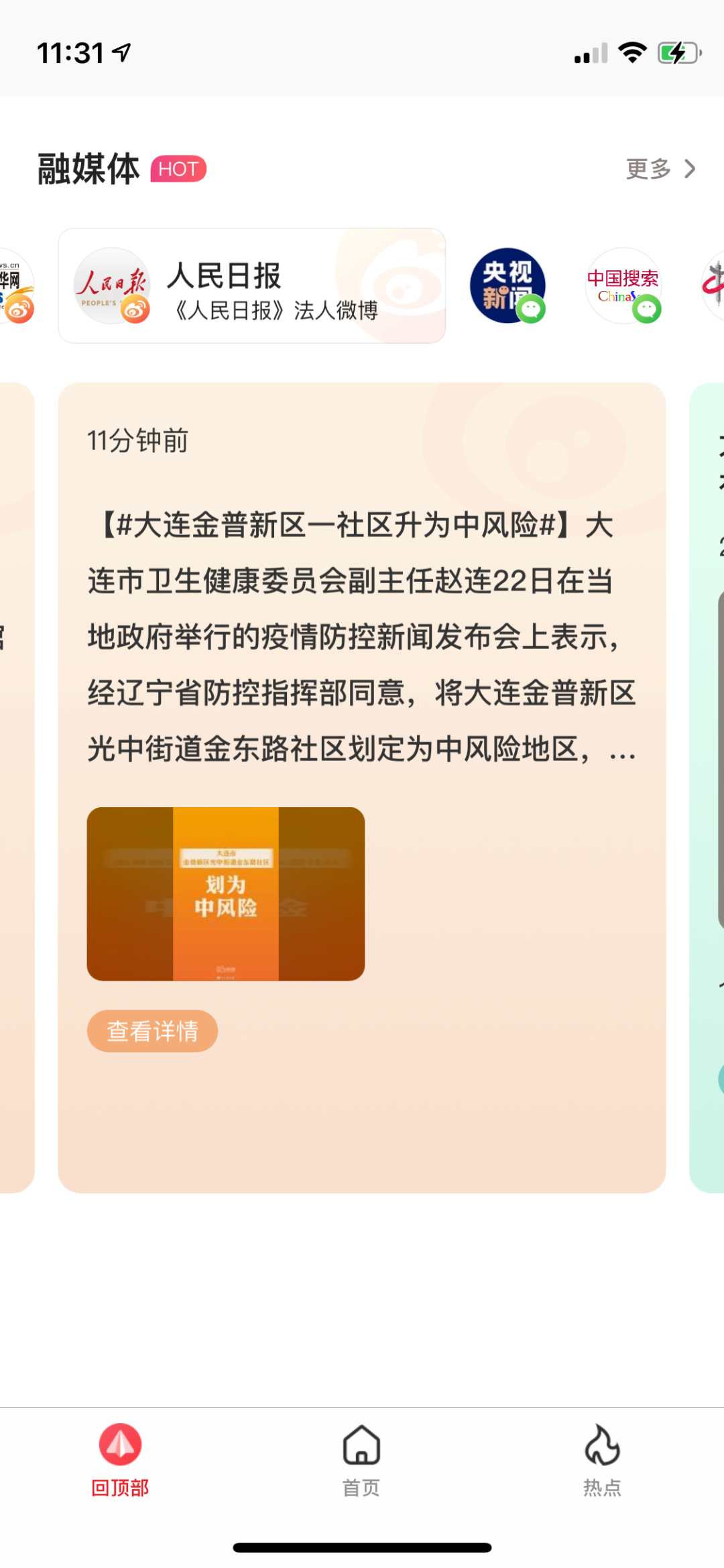The width and height of the screenshot is (724, 1568).
Task: Switch to the 中国搜索 source
Action: (x=623, y=286)
